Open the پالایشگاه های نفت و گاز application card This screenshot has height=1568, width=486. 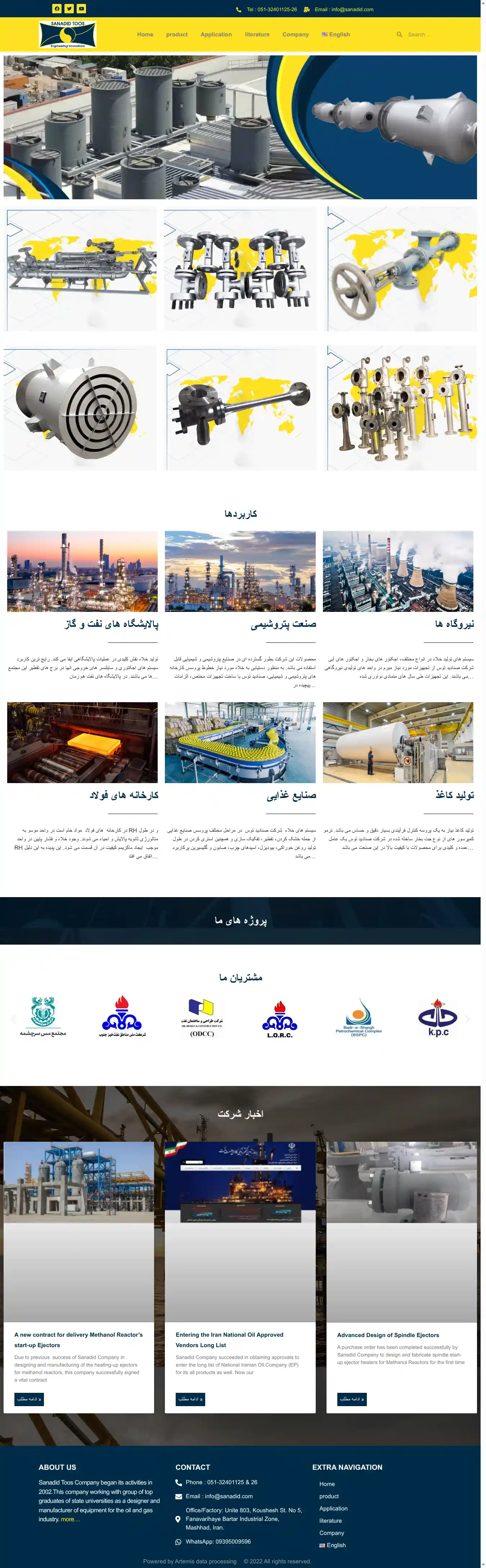coord(112,624)
